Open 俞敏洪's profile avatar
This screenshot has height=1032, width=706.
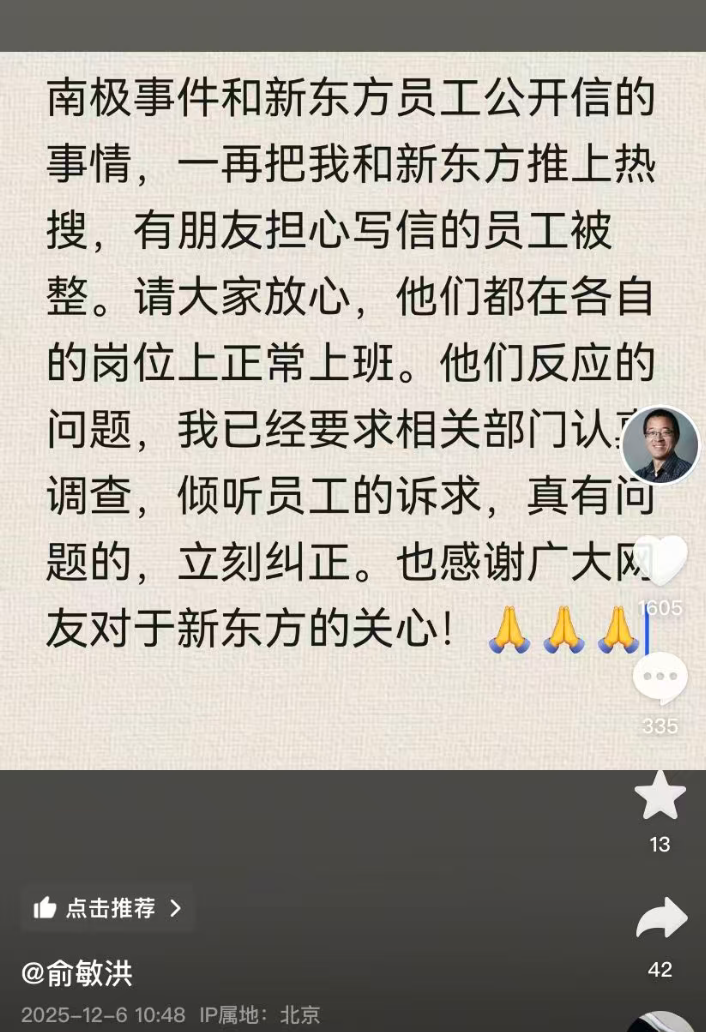(660, 445)
